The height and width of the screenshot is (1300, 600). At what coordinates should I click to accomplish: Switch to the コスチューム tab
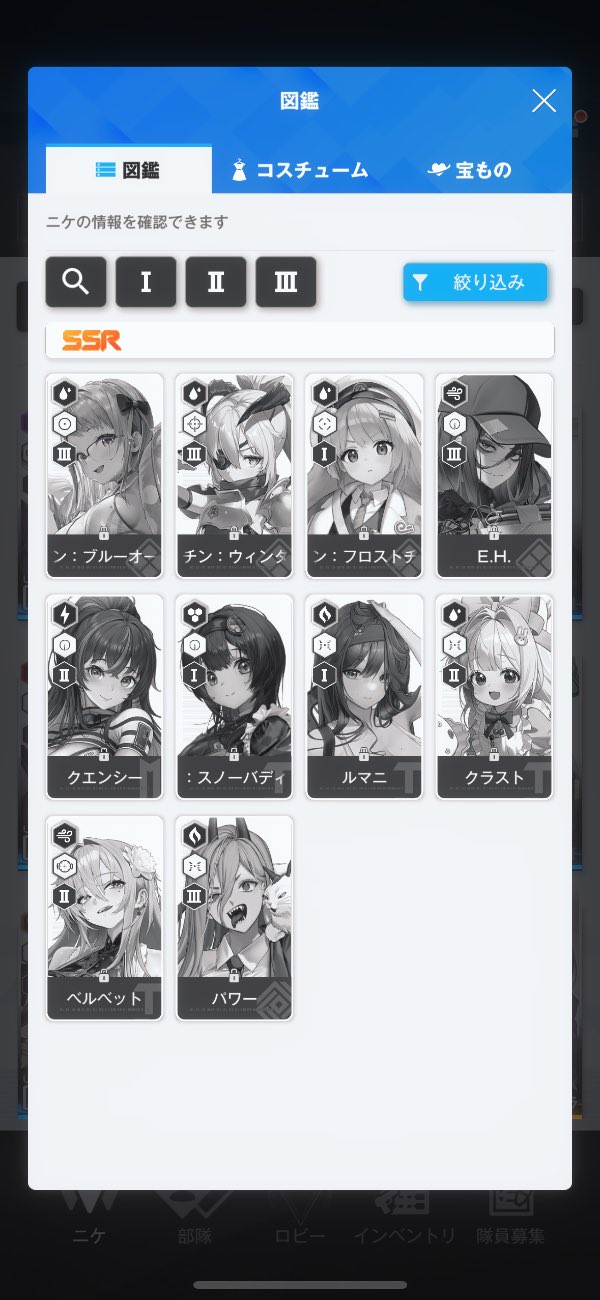tap(299, 170)
